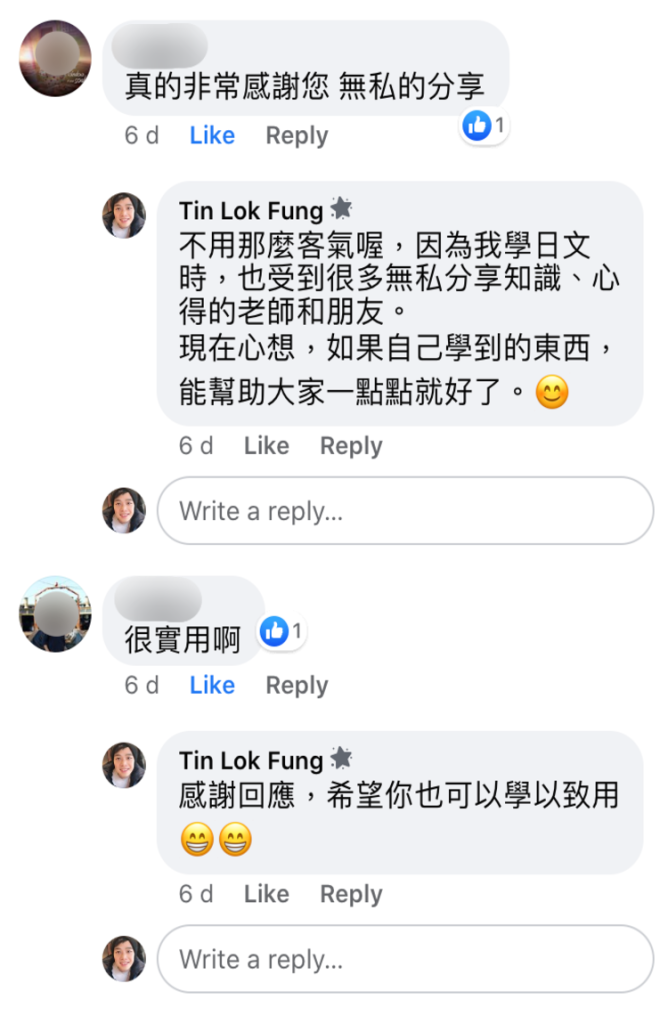Image resolution: width=668 pixels, height=1024 pixels.
Task: Like the comment 很實用啊
Action: [212, 686]
